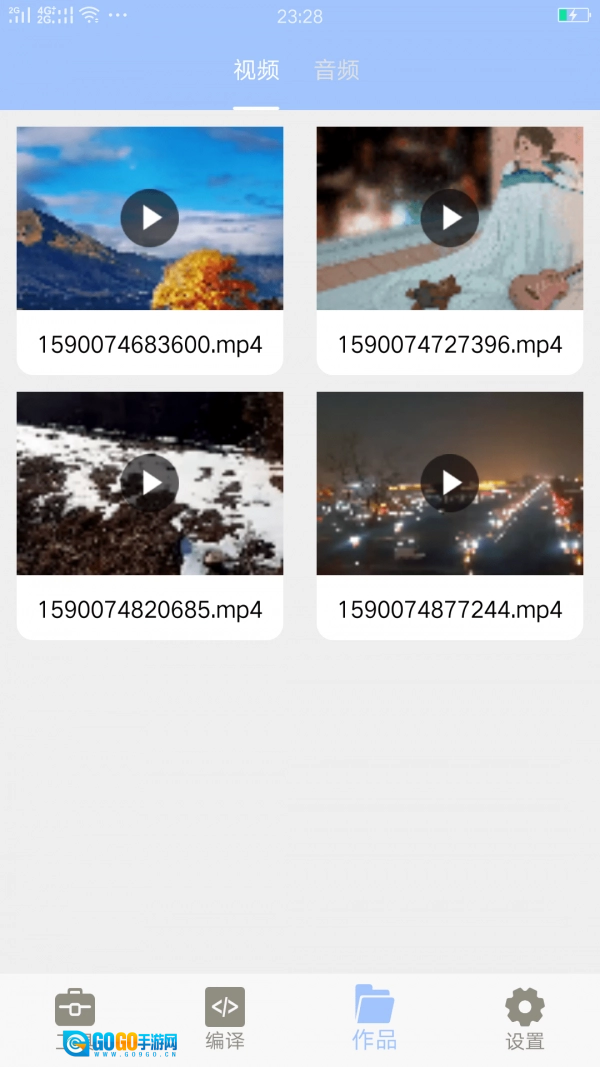Open the 设置 settings tab
Viewport: 600px width, 1067px height.
point(525,1018)
